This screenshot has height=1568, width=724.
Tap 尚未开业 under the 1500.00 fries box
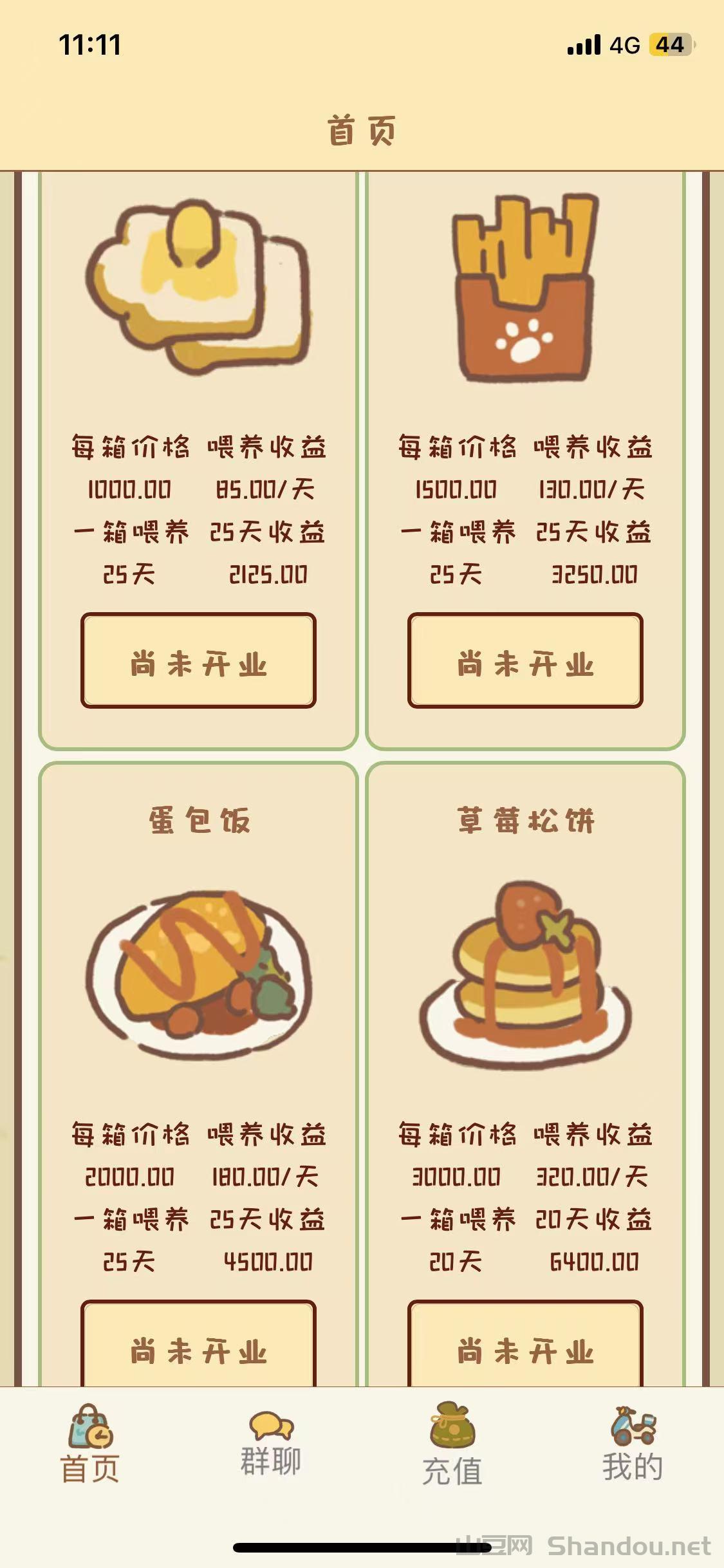[x=525, y=661]
